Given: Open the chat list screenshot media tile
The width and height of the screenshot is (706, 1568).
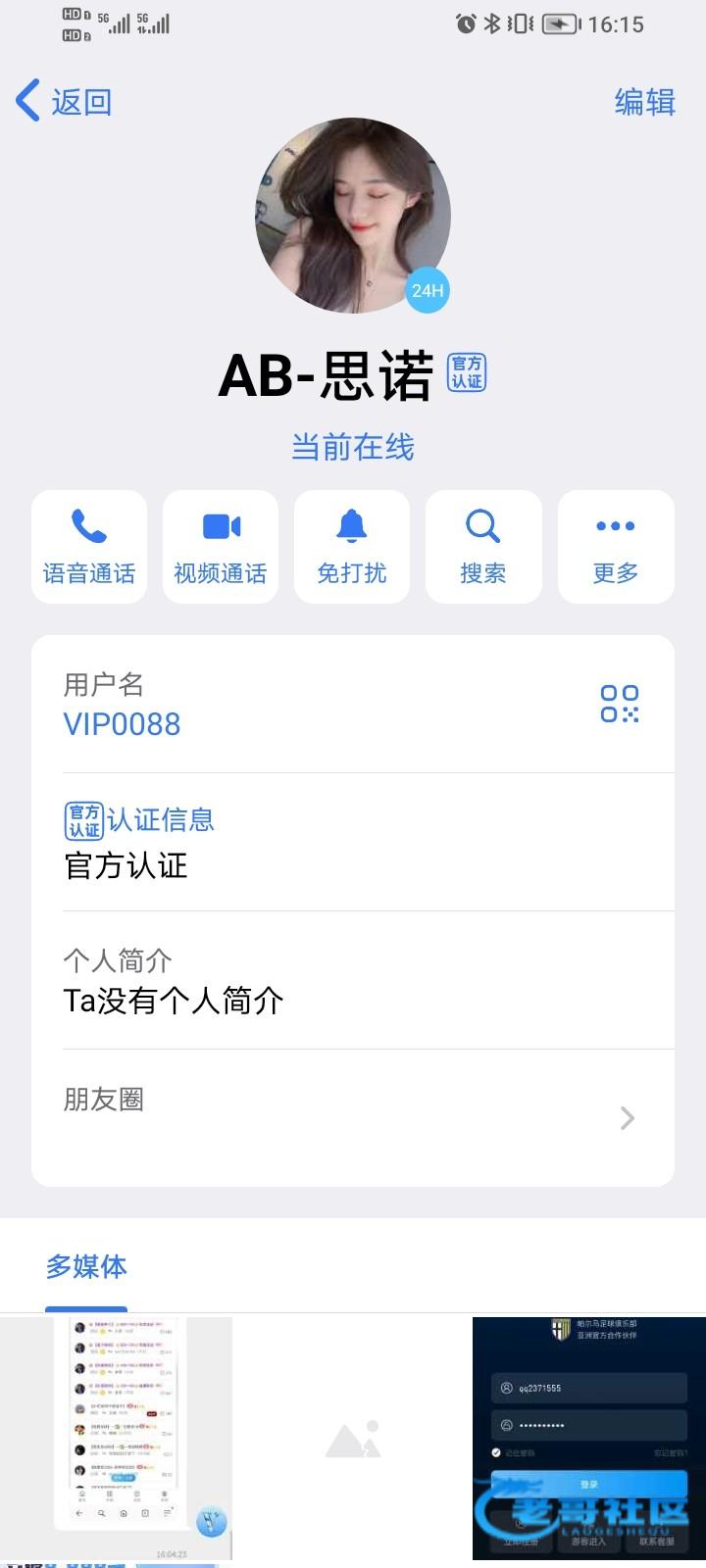Looking at the screenshot, I should click(x=116, y=1438).
